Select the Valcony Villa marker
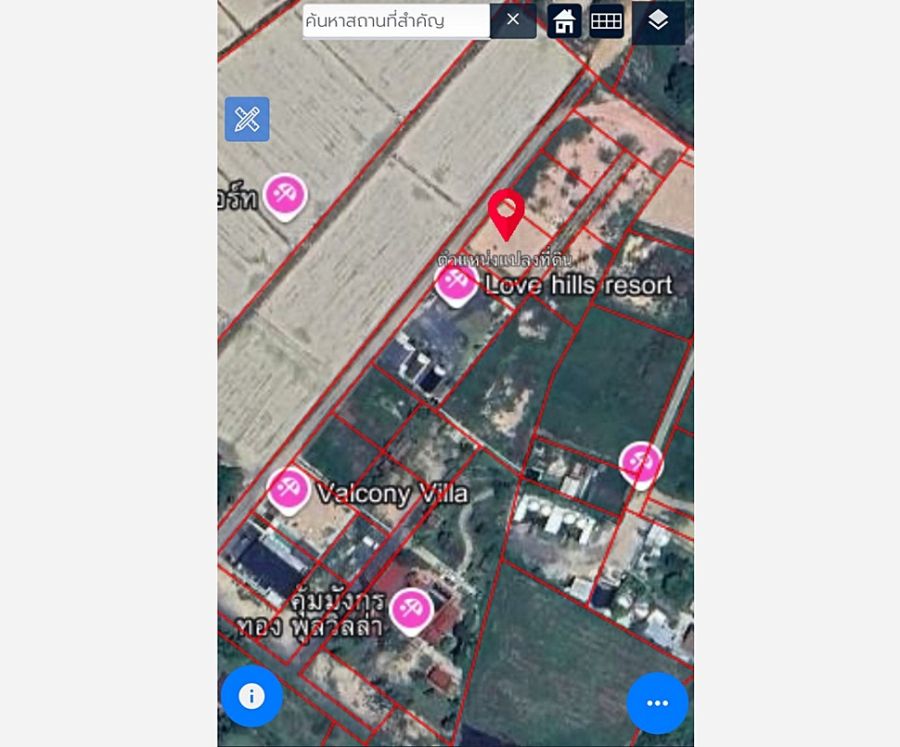This screenshot has width=900, height=747. [289, 490]
